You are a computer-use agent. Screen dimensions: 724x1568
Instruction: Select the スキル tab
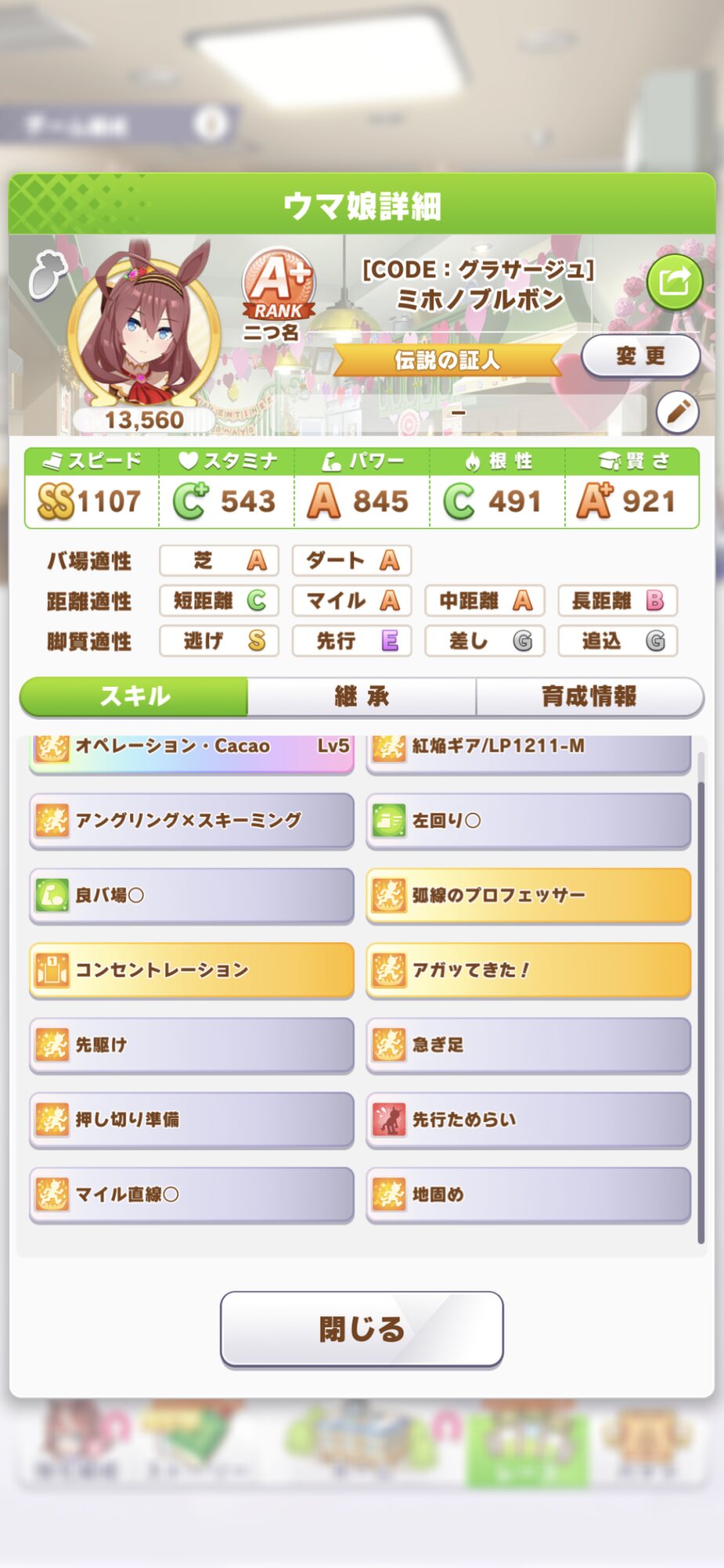[134, 696]
